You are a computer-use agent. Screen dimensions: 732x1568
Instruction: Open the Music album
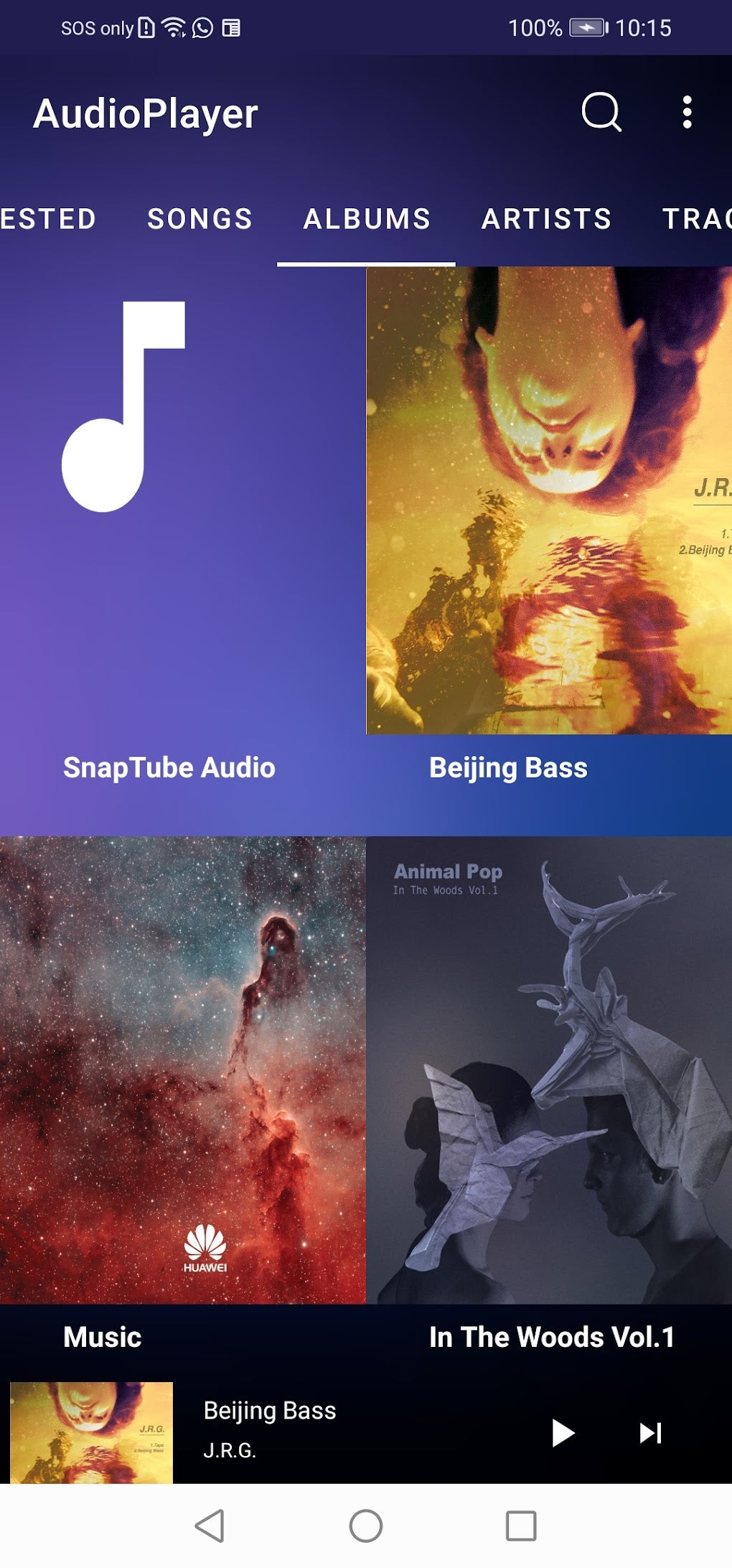click(x=182, y=1091)
